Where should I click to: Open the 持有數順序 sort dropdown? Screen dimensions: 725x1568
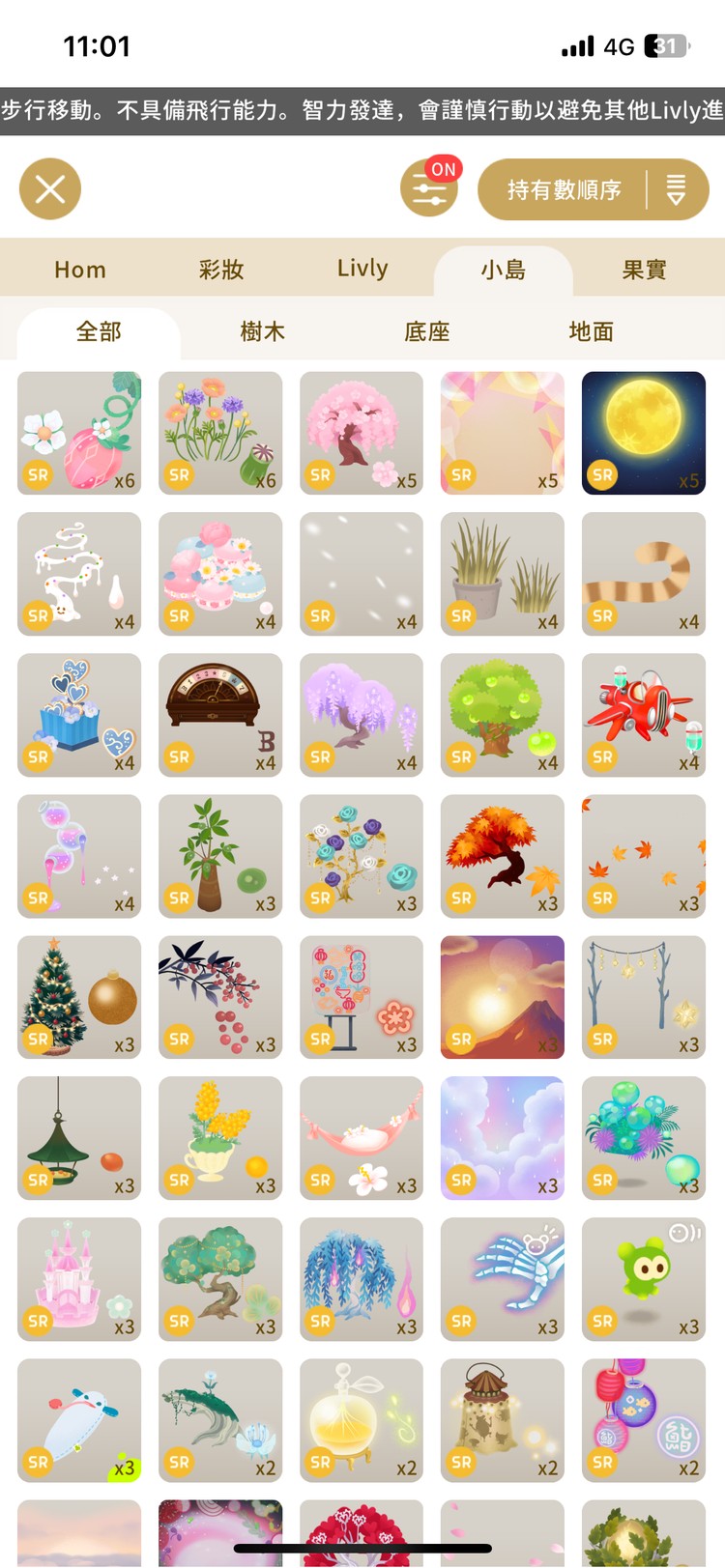pyautogui.click(x=593, y=189)
